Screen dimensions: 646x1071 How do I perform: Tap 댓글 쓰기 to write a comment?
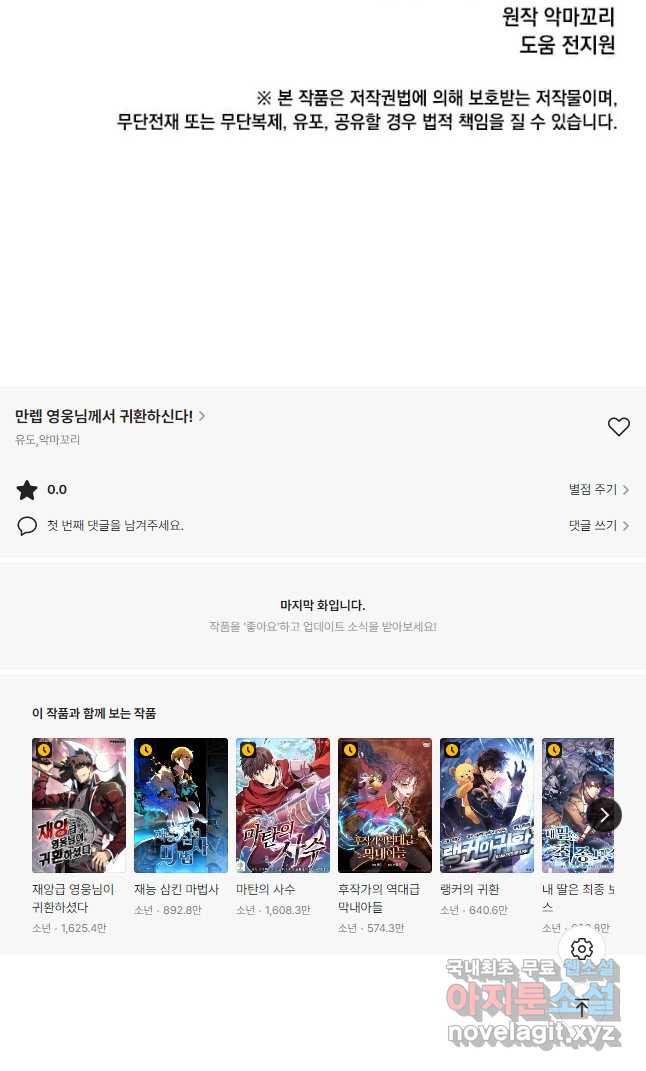tap(598, 526)
